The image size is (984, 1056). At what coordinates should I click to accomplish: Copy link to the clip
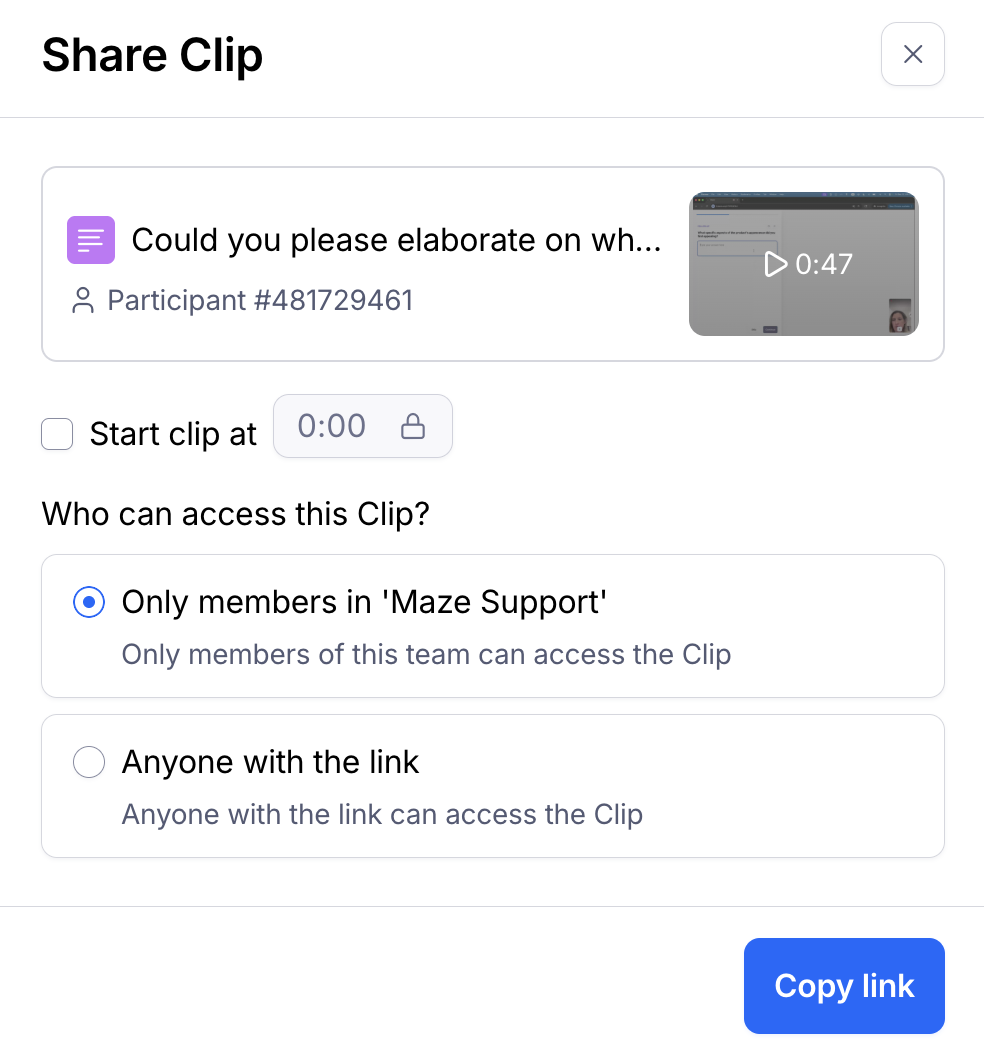point(843,985)
